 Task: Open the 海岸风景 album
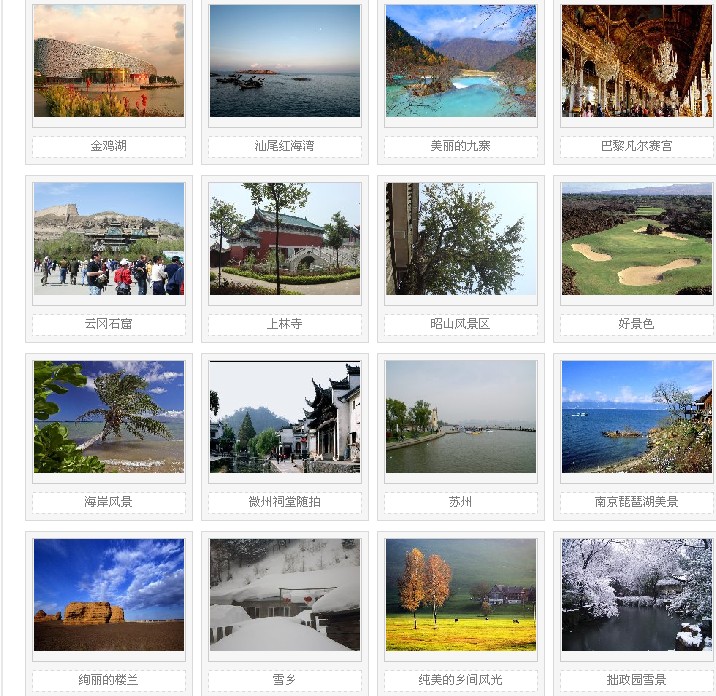108,417
